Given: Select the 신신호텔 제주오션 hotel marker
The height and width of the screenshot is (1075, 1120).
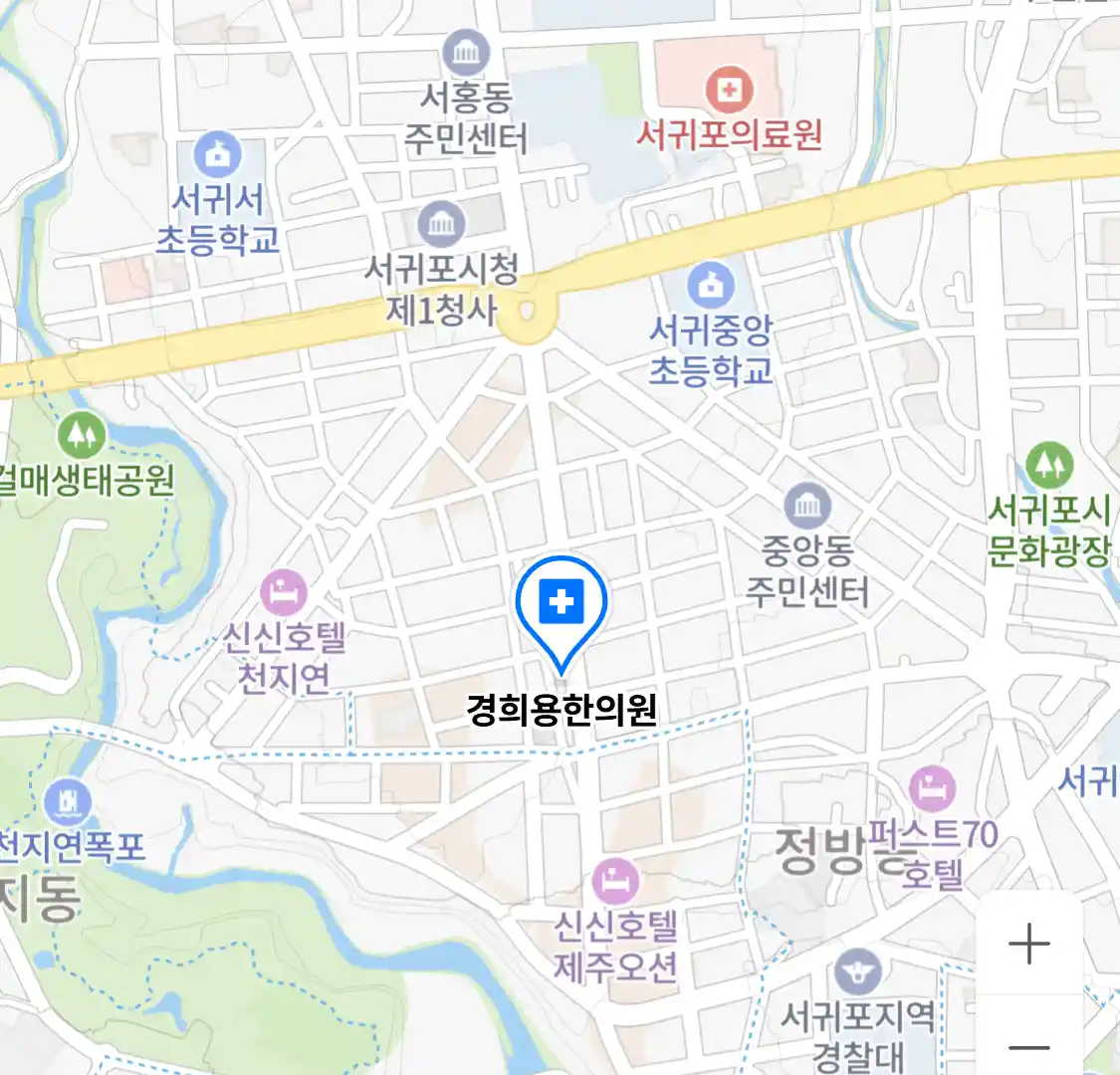Looking at the screenshot, I should (615, 882).
